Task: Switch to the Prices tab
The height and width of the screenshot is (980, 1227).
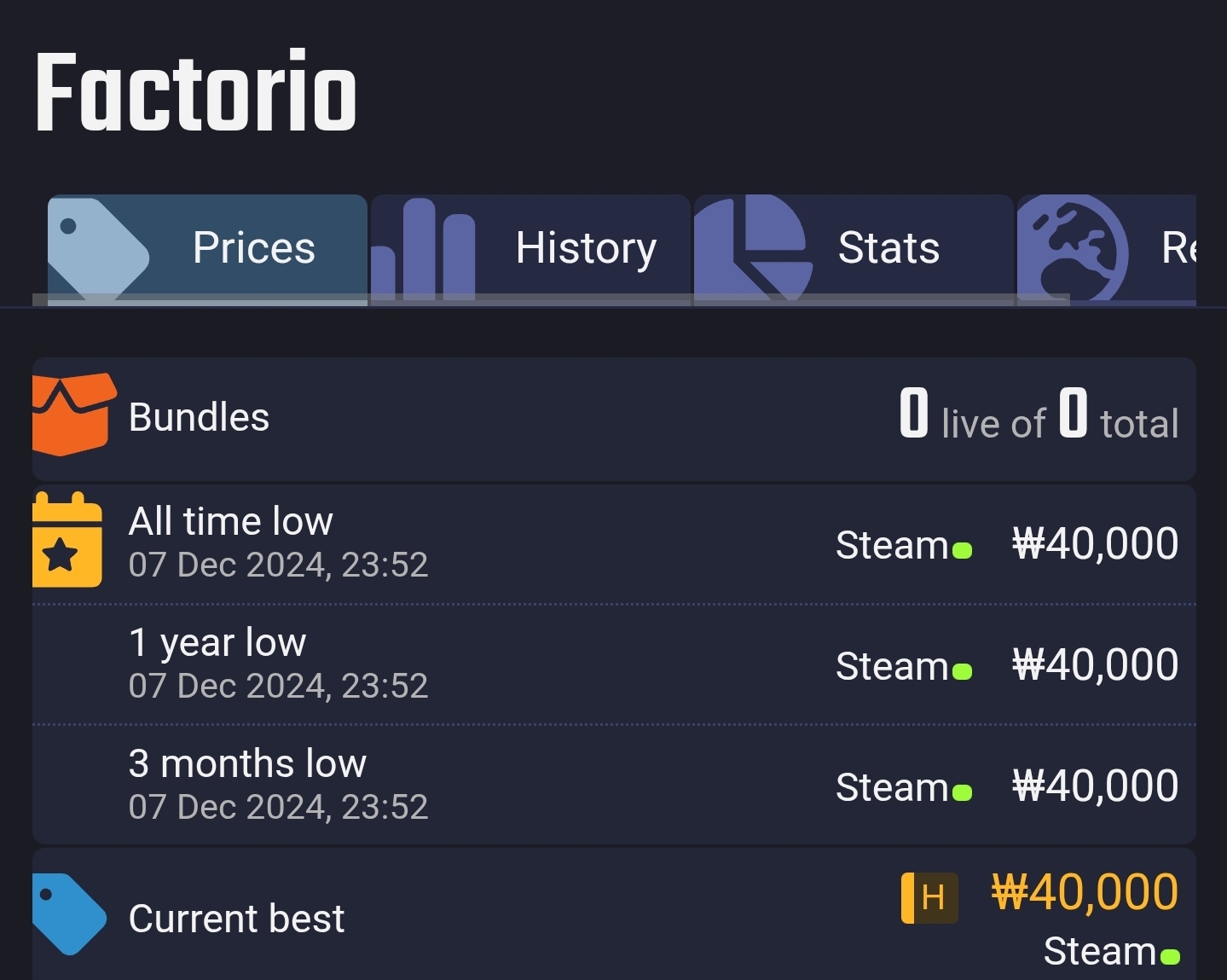Action: tap(207, 248)
